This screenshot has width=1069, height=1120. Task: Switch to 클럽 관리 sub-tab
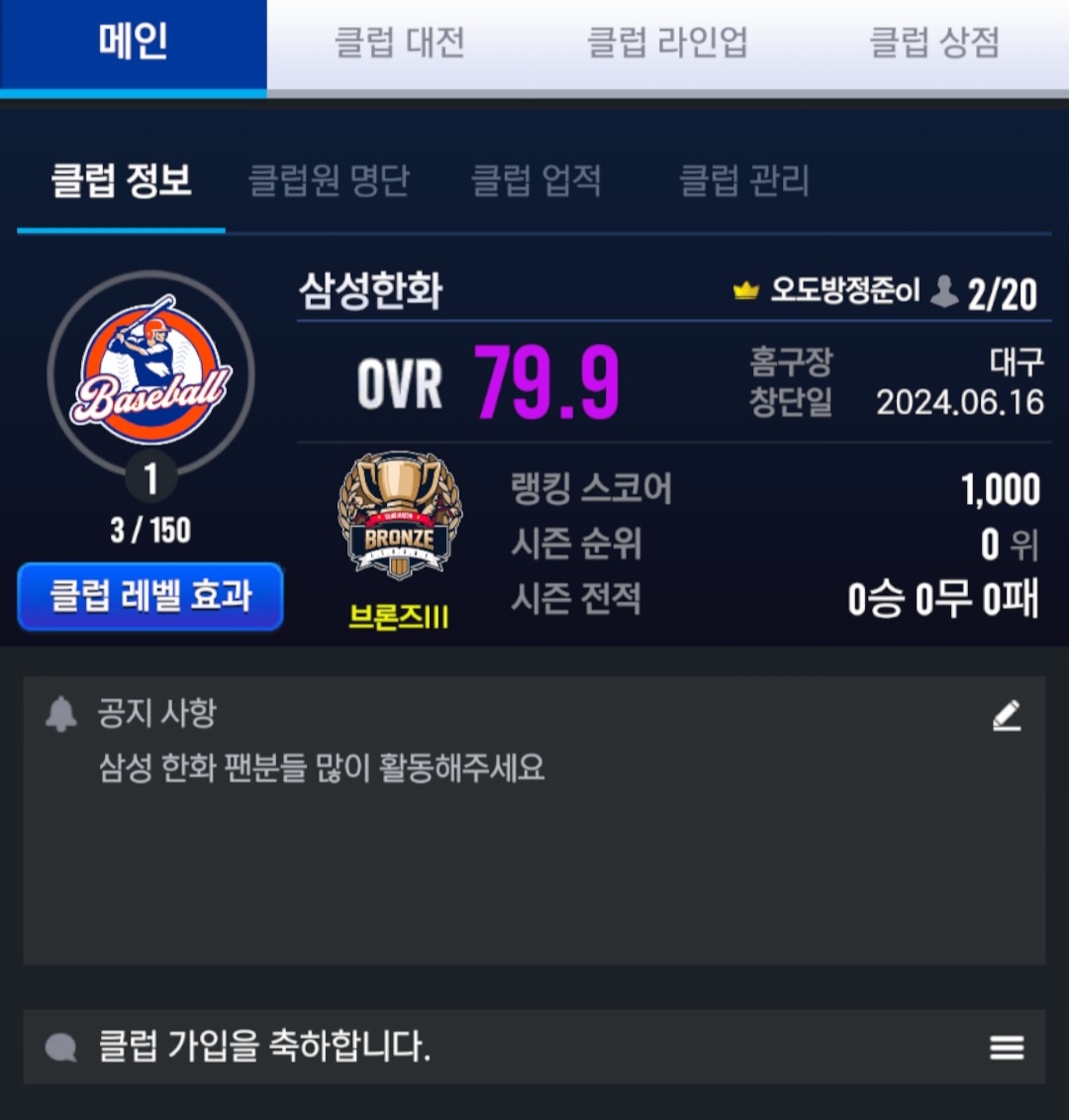[x=744, y=181]
